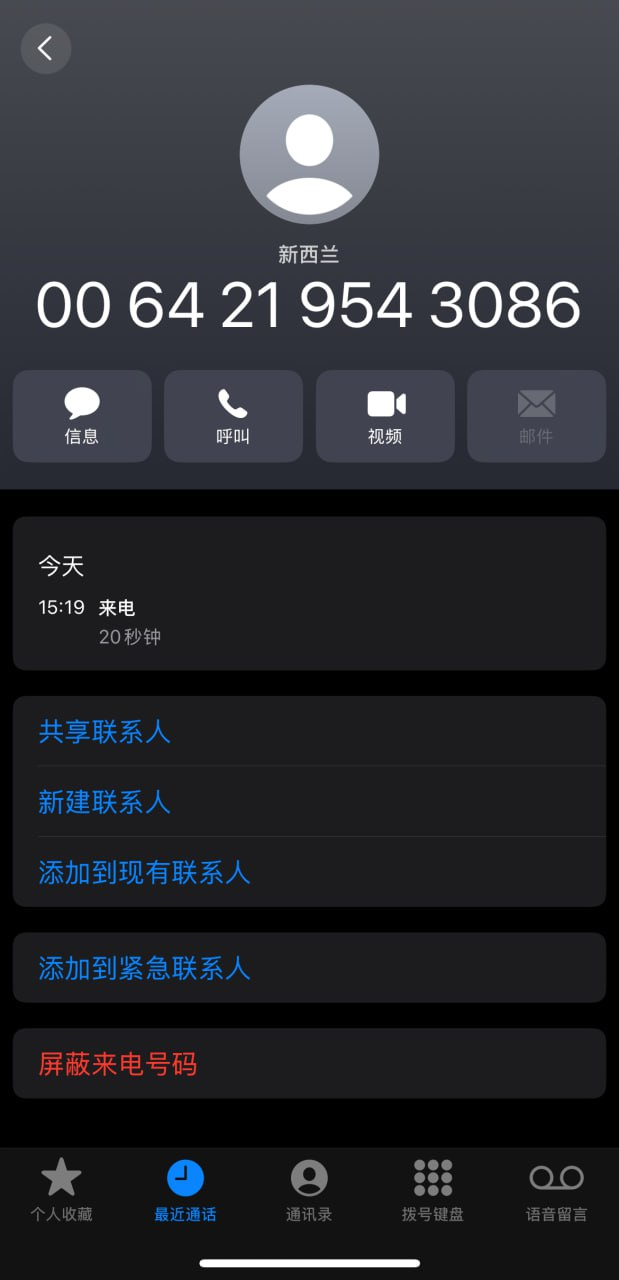
Task: Open the 拨号键盘 tab
Action: click(433, 1191)
